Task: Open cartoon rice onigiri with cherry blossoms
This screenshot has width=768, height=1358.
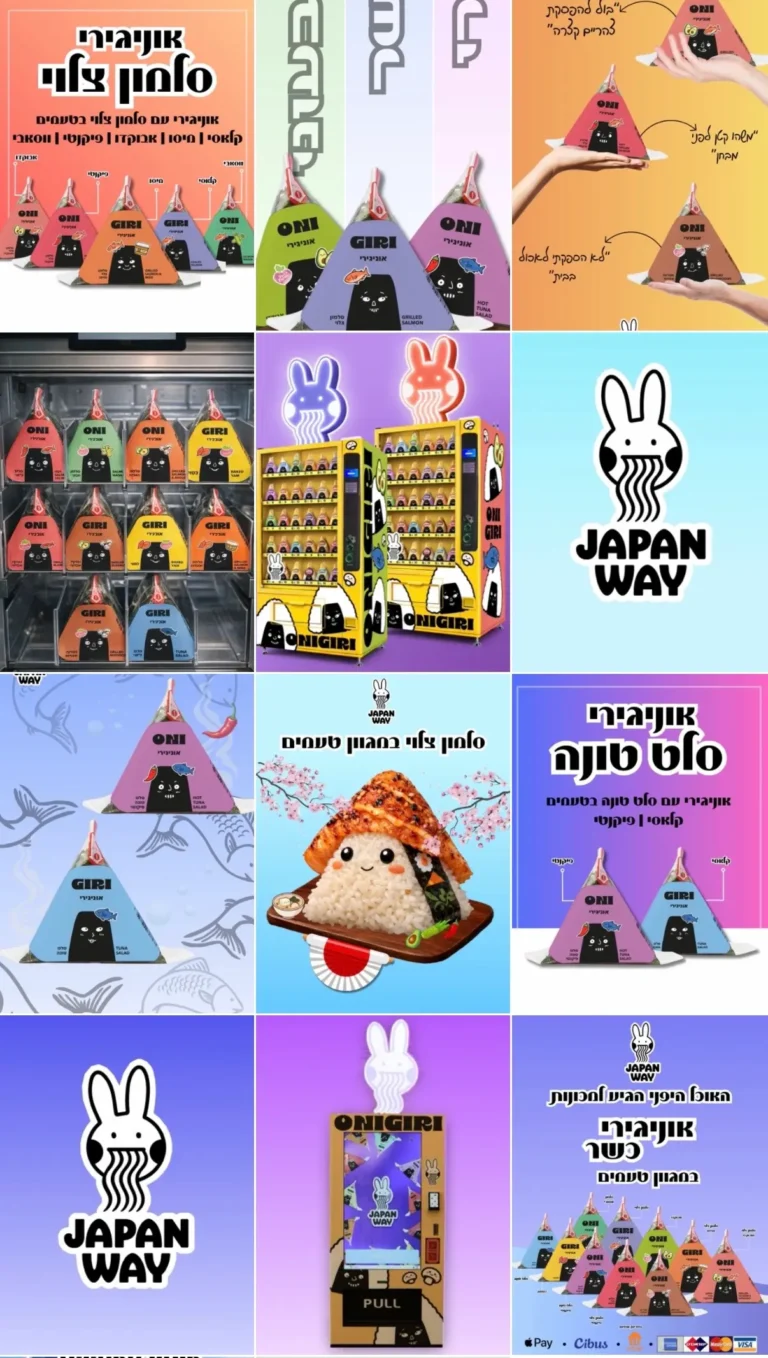Action: pyautogui.click(x=383, y=844)
